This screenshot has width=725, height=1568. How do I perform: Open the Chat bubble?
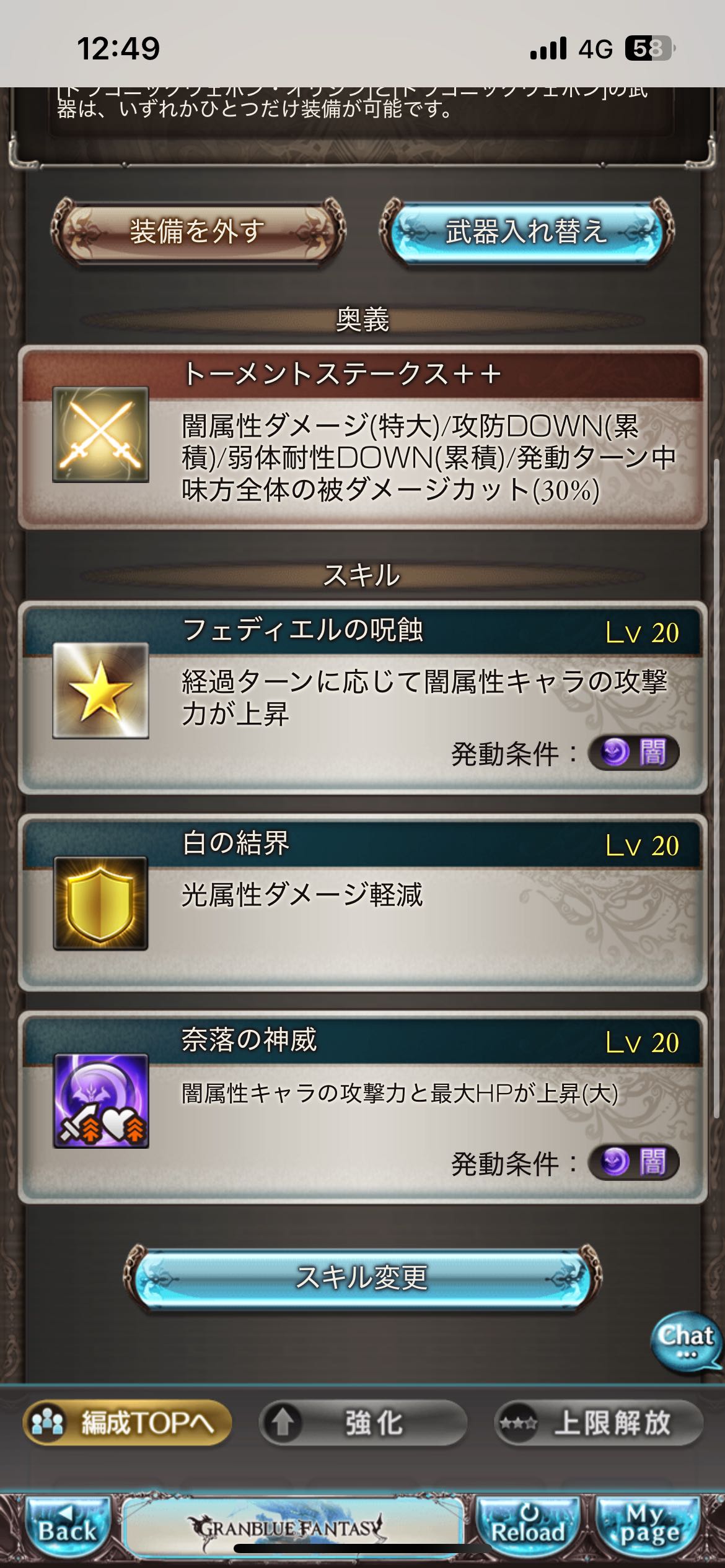click(x=685, y=1341)
